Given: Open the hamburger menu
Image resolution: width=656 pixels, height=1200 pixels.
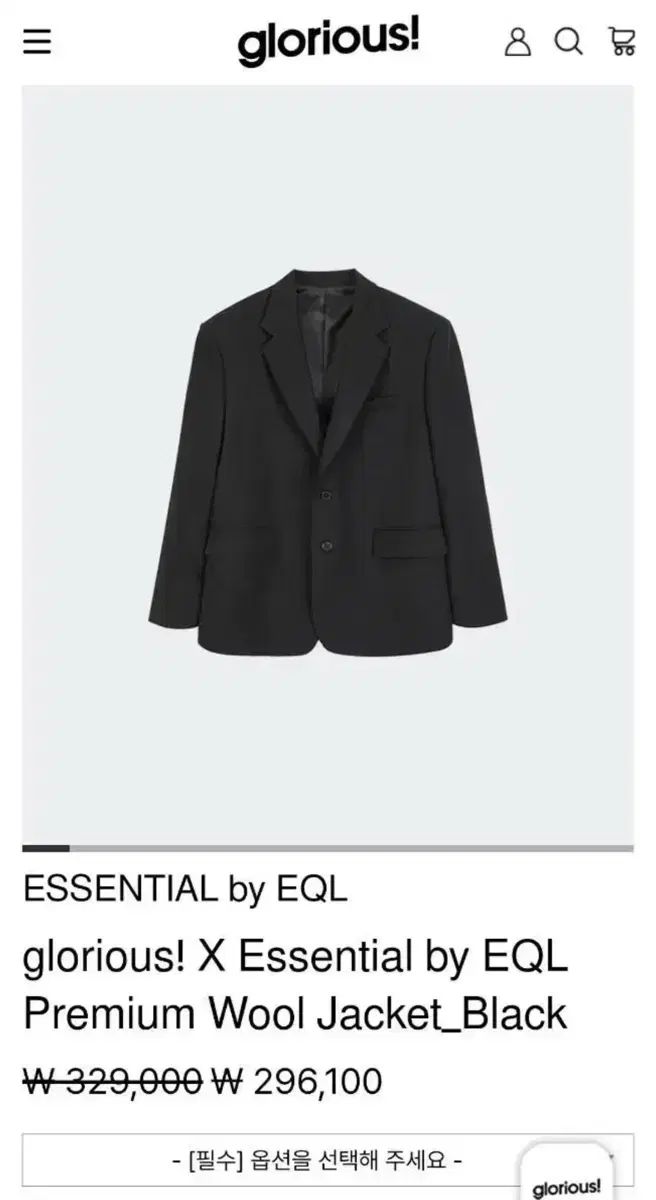Looking at the screenshot, I should (x=37, y=42).
